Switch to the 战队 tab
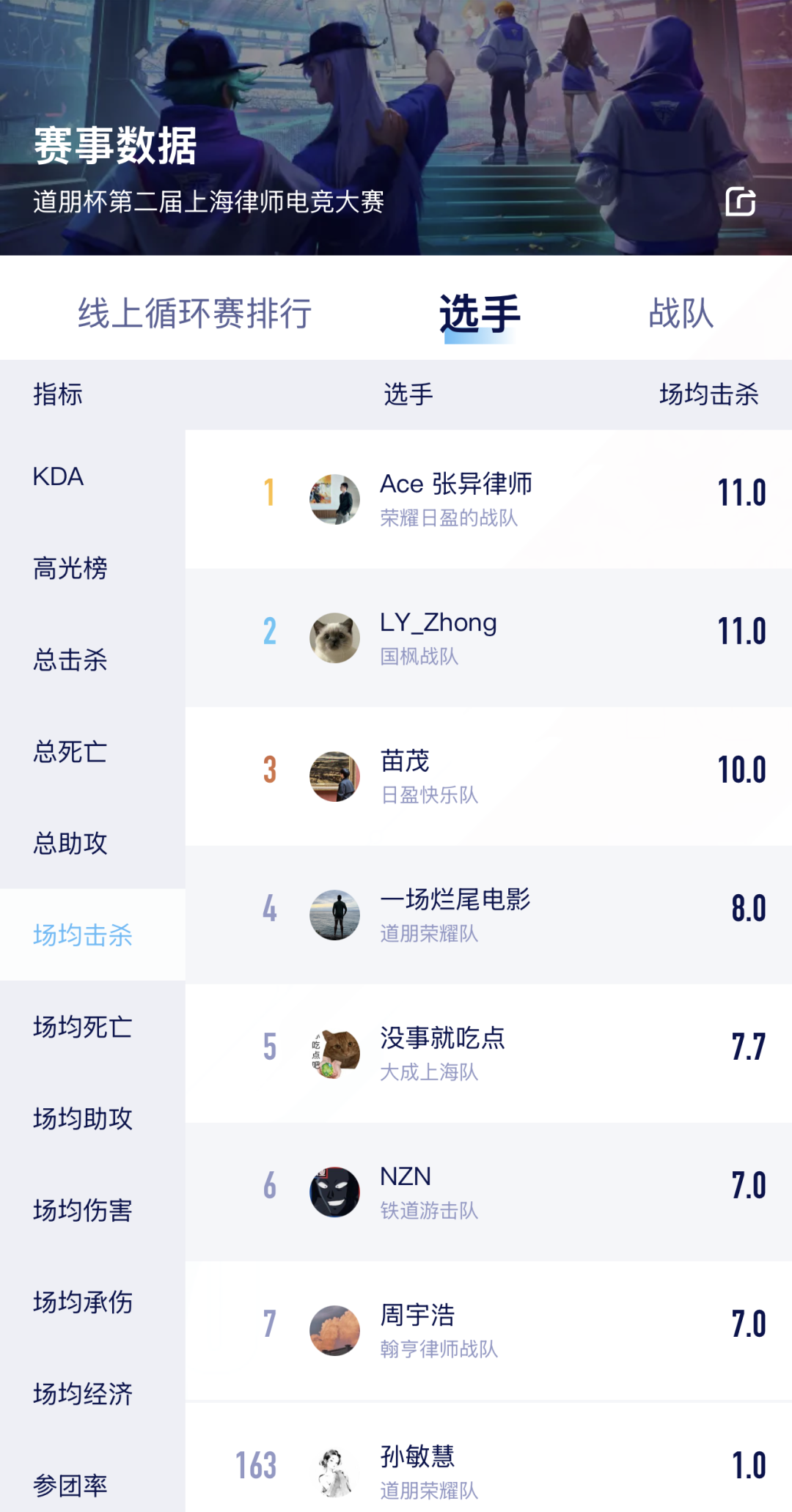This screenshot has width=792, height=1512. pos(681,314)
